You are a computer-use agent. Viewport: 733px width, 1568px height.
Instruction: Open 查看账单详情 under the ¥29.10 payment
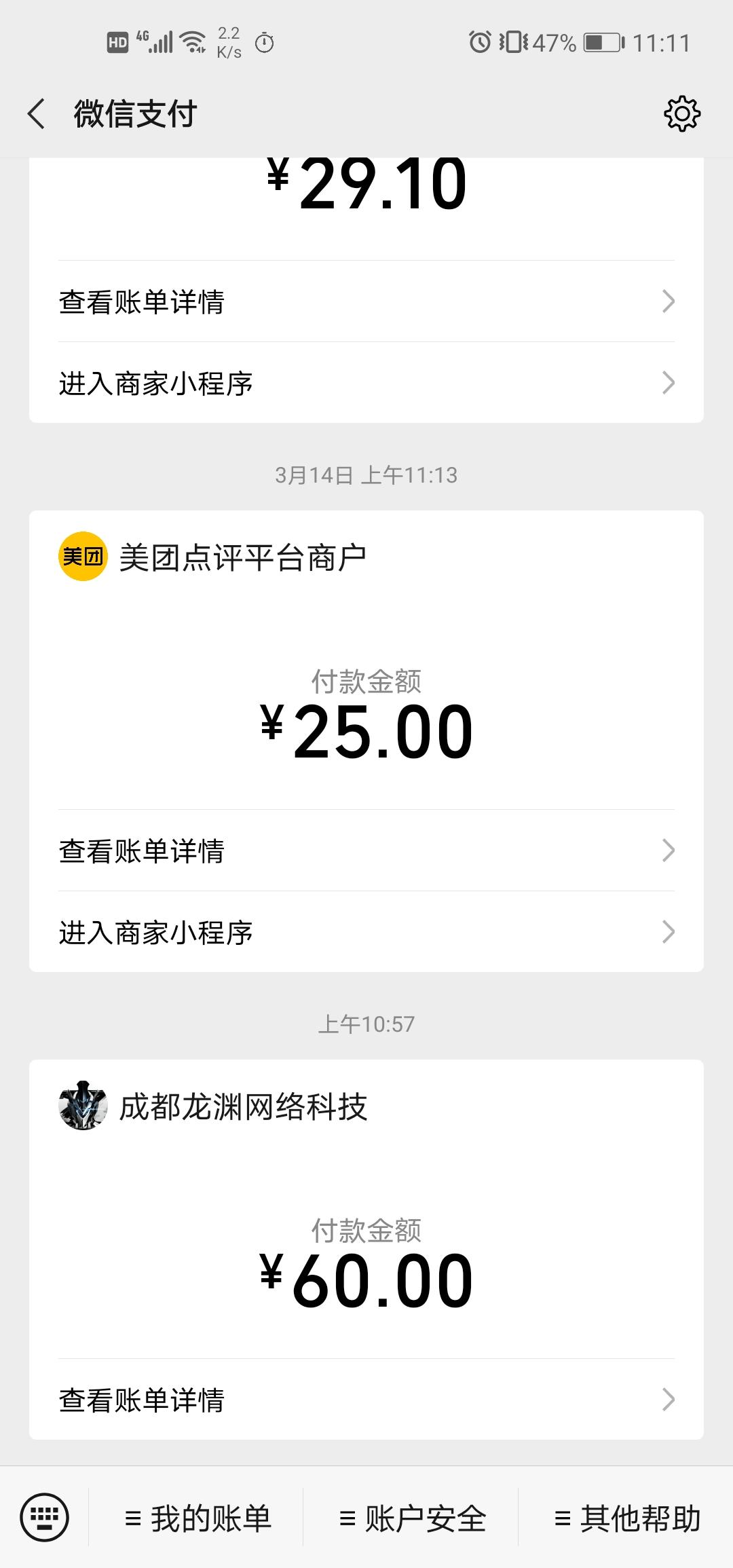pyautogui.click(x=366, y=301)
